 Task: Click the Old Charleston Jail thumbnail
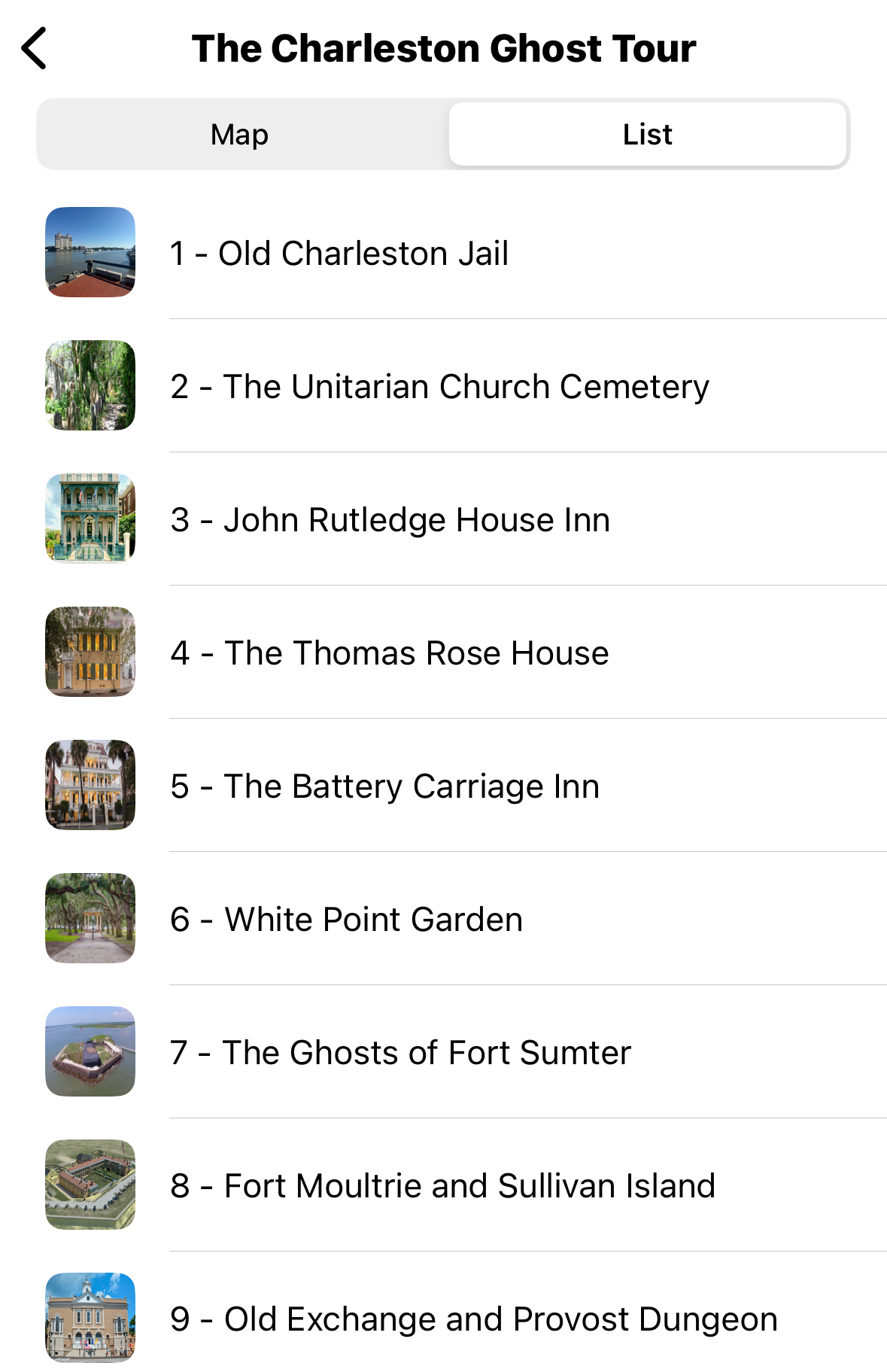tap(90, 252)
